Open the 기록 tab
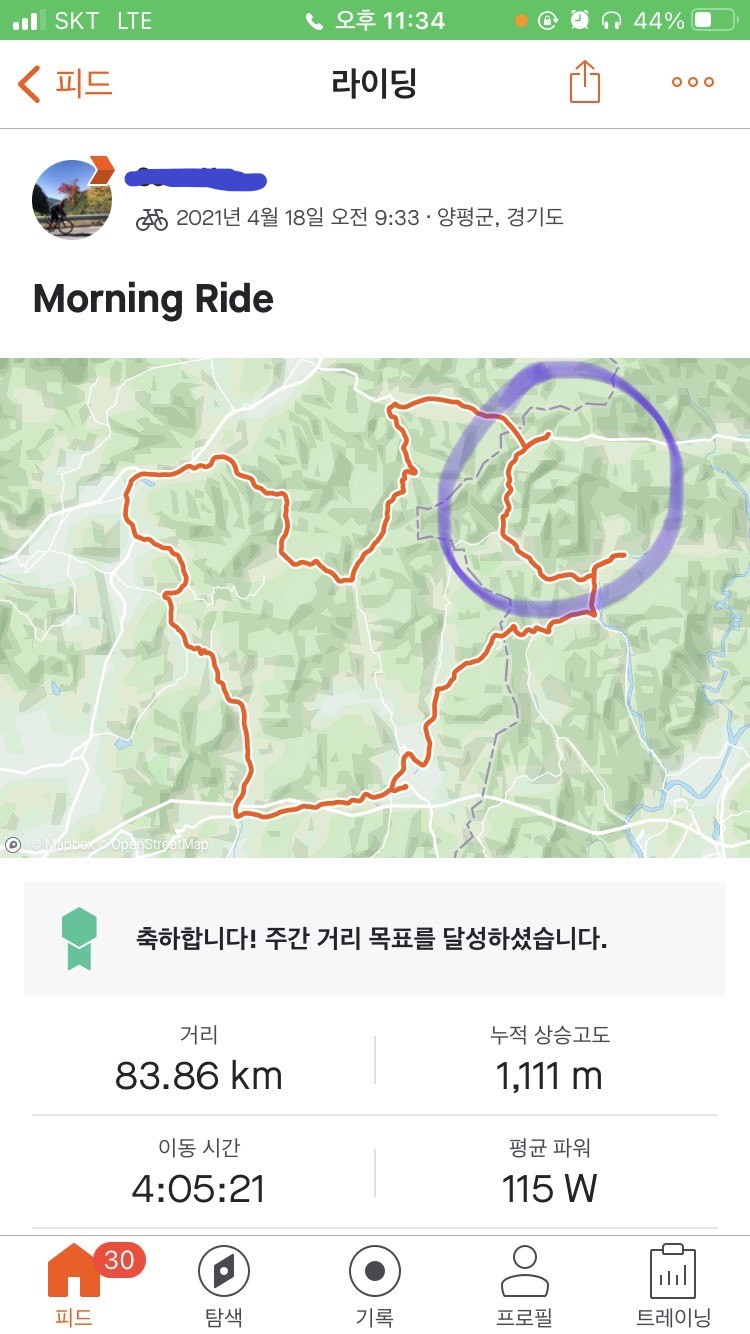This screenshot has width=750, height=1334. click(x=375, y=1285)
